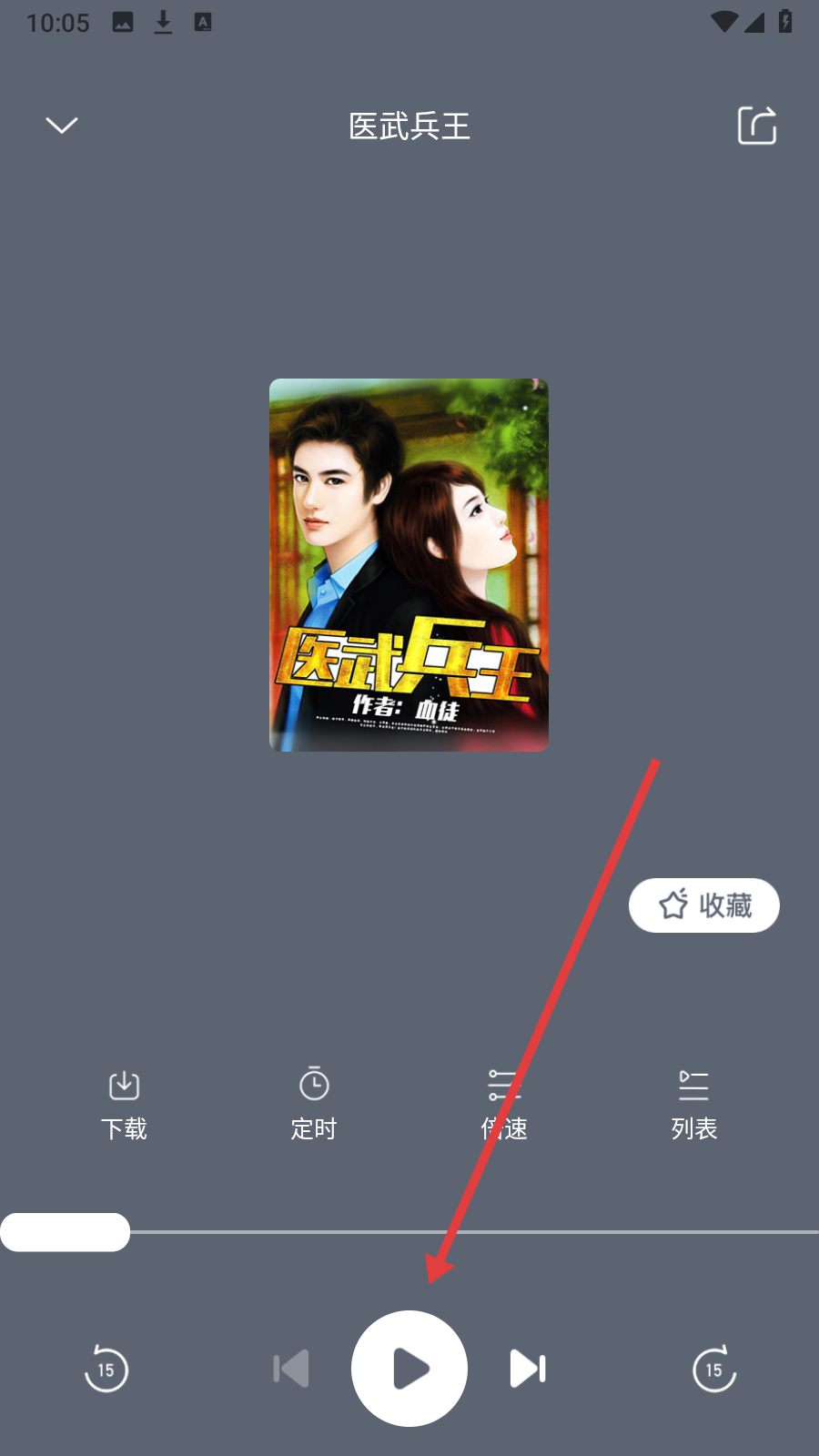This screenshot has width=819, height=1456.
Task: Go to the previous chapter
Action: (x=291, y=1369)
